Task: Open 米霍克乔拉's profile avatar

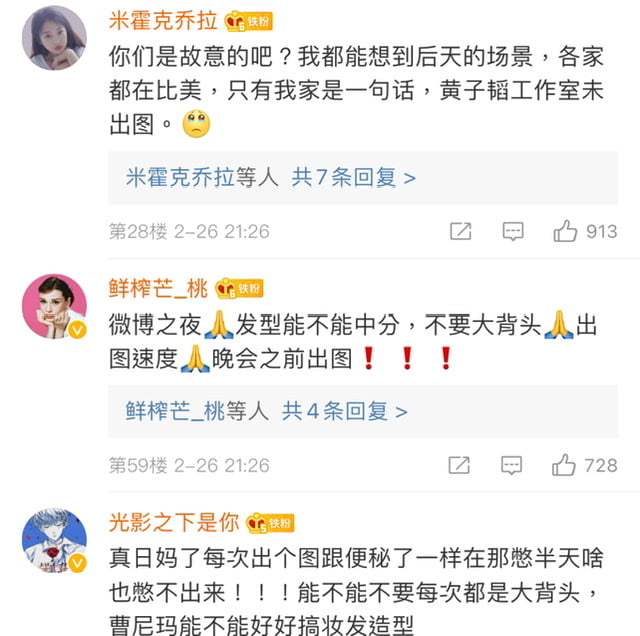Action: (x=54, y=38)
